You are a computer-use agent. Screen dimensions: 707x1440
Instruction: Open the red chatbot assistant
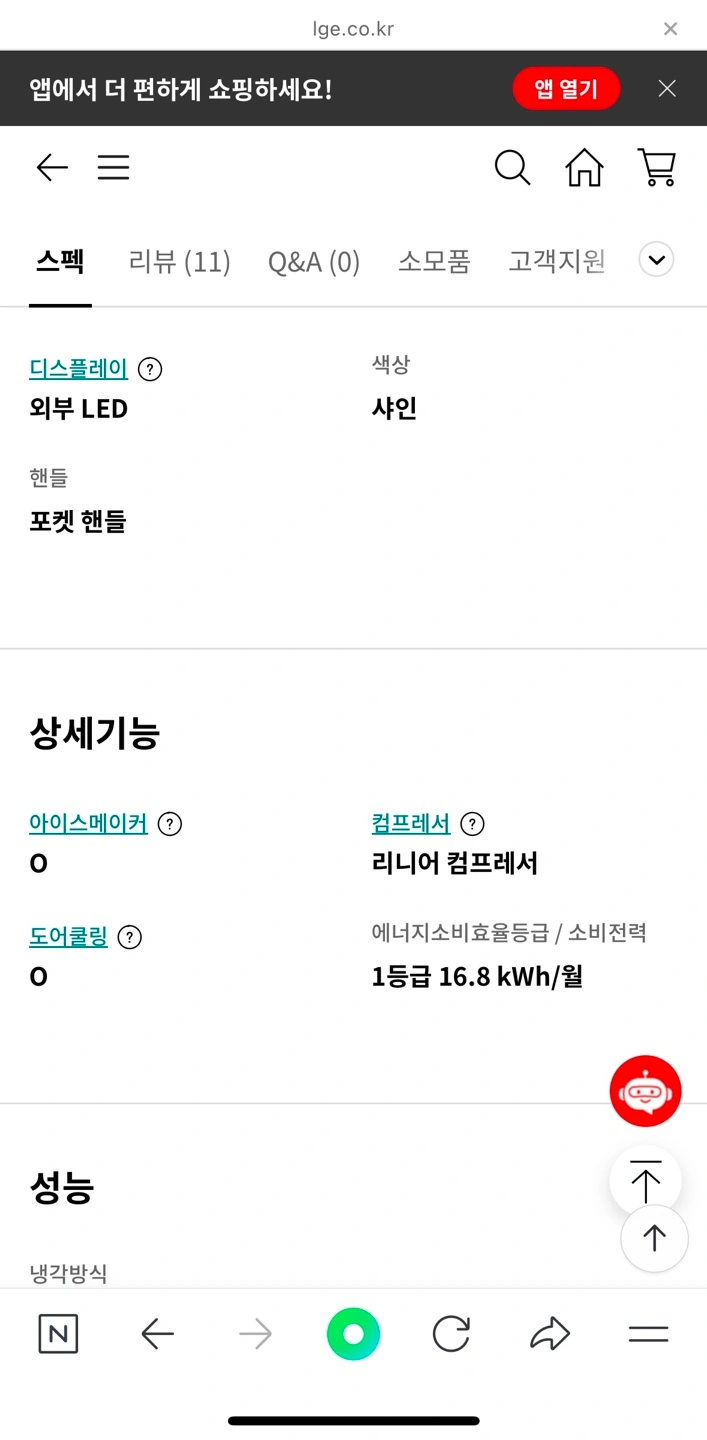point(646,1091)
